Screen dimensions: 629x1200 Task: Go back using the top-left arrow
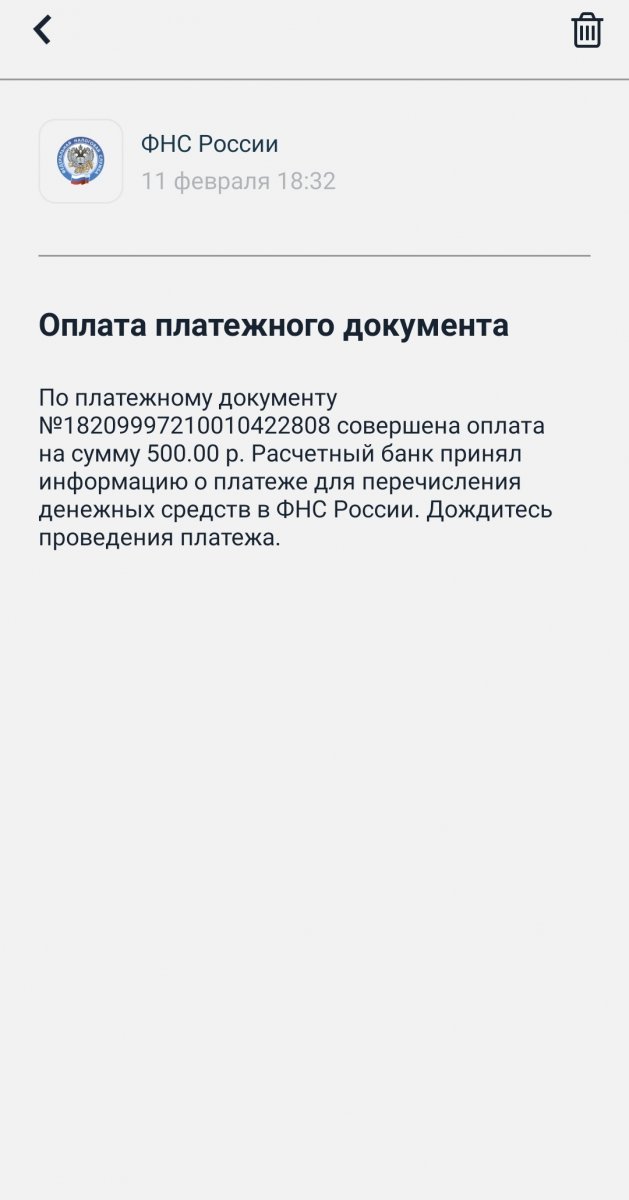(42, 30)
